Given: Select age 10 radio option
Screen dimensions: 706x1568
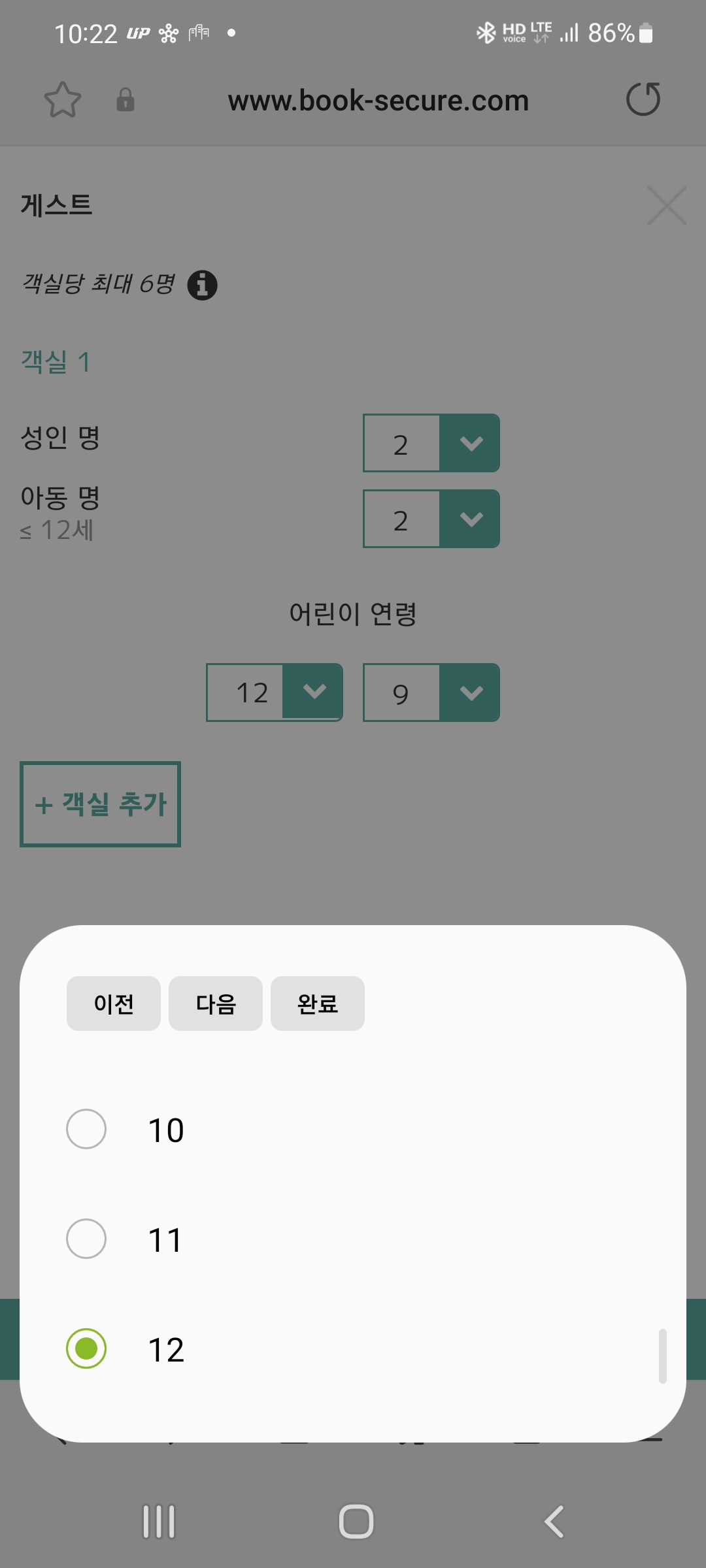Looking at the screenshot, I should point(86,1129).
